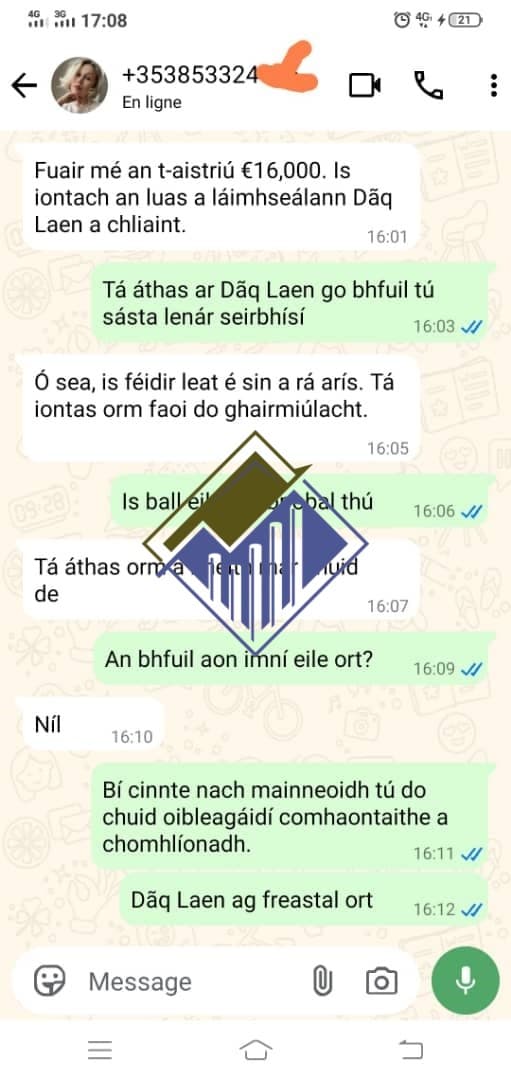This screenshot has width=511, height=1080.
Task: Start a video call
Action: coord(365,85)
